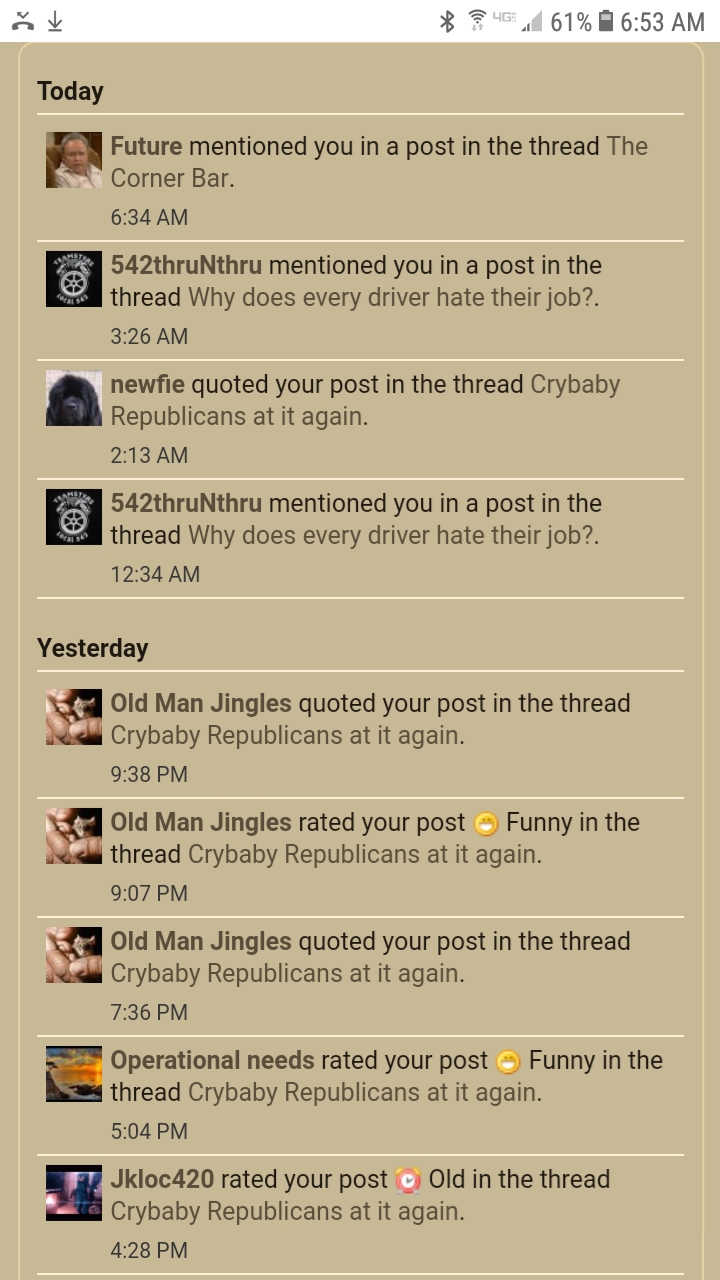The width and height of the screenshot is (720, 1280).
Task: Open The Corner Bar thread link
Action: tap(379, 162)
